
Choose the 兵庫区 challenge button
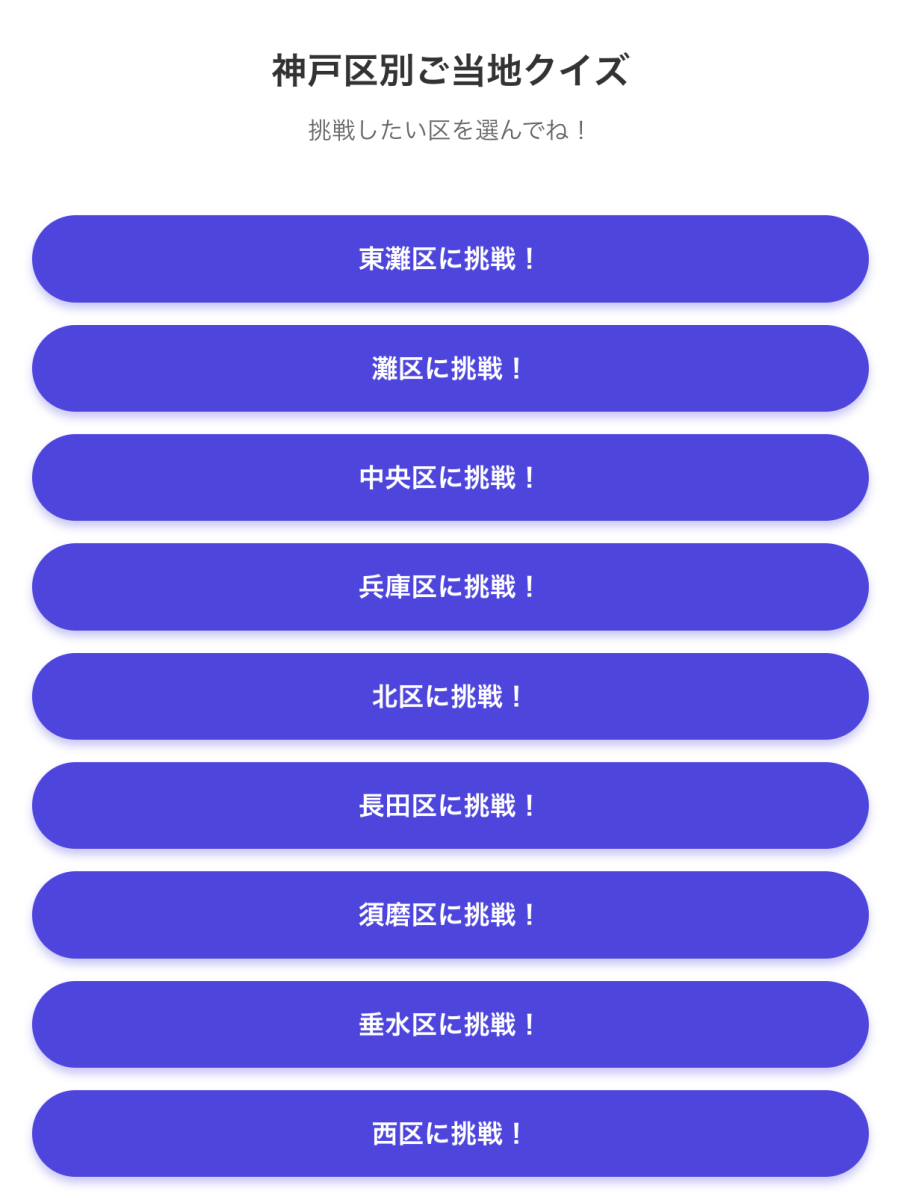click(449, 587)
